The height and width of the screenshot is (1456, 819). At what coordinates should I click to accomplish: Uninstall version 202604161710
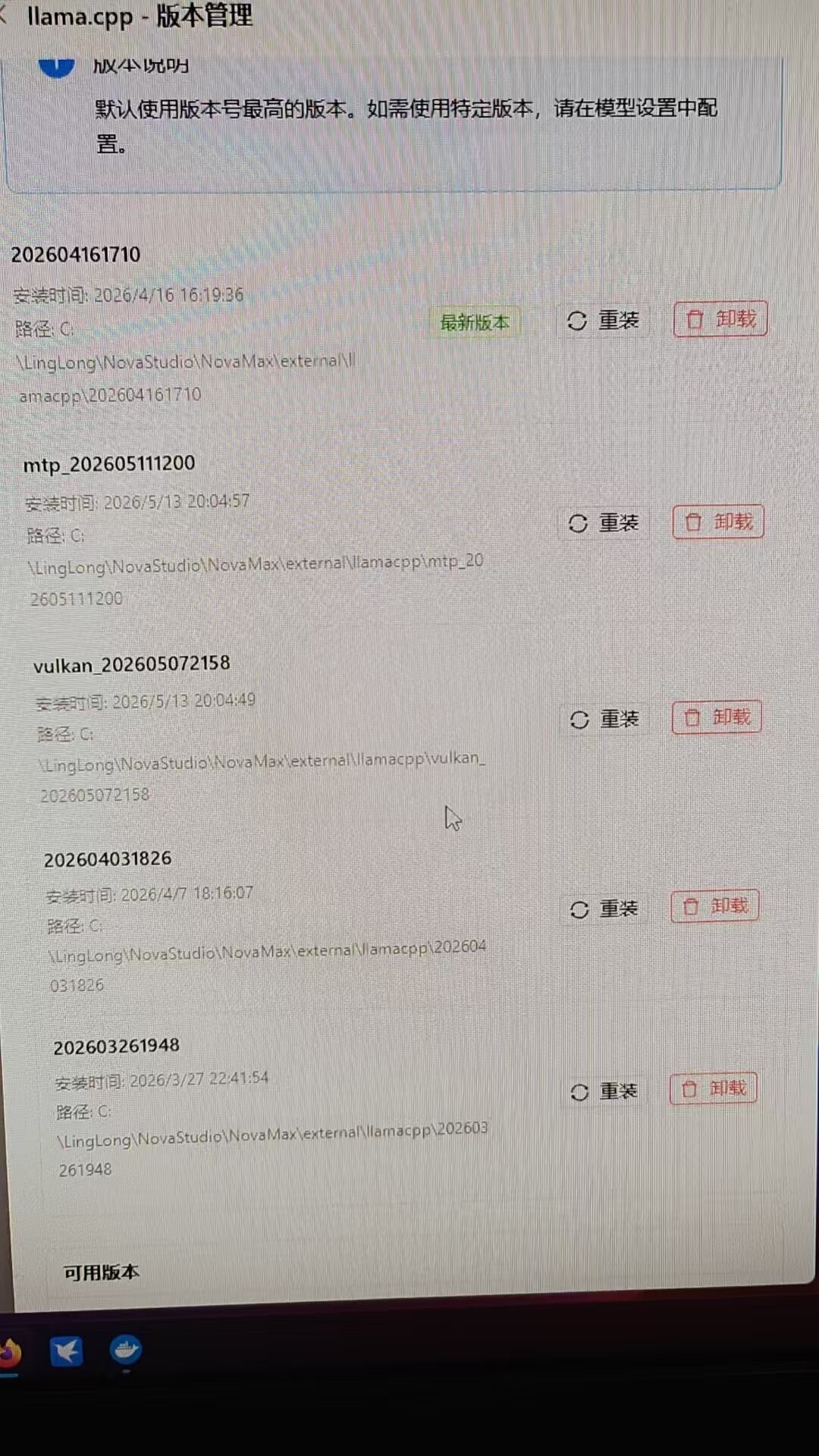click(x=720, y=318)
